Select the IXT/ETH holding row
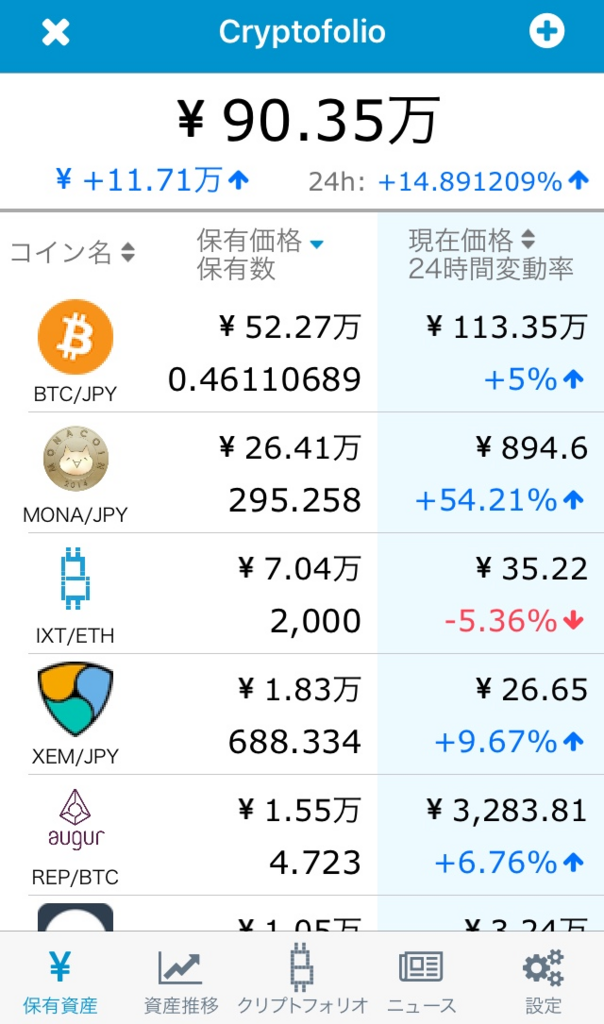 (x=302, y=594)
